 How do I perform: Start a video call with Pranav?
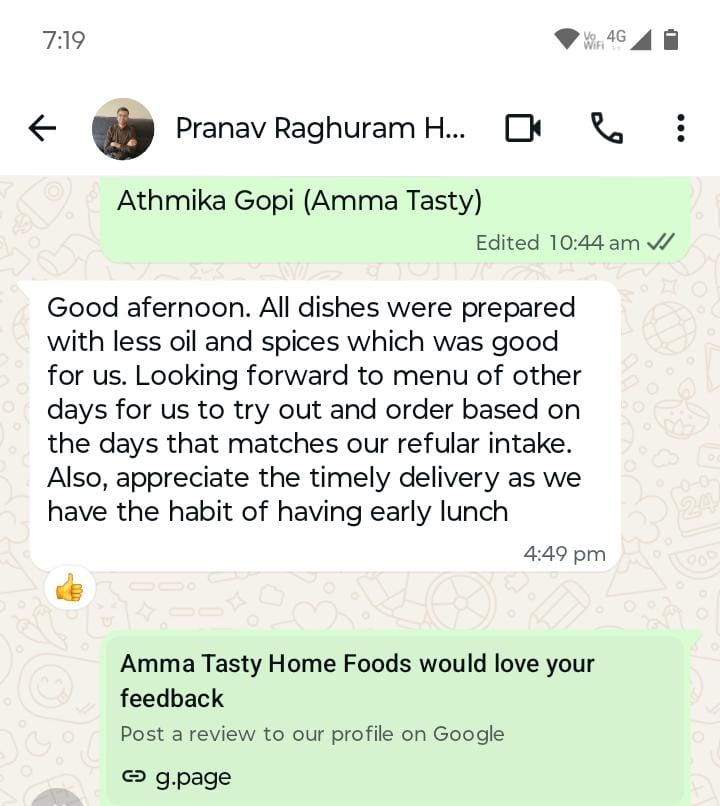click(522, 128)
